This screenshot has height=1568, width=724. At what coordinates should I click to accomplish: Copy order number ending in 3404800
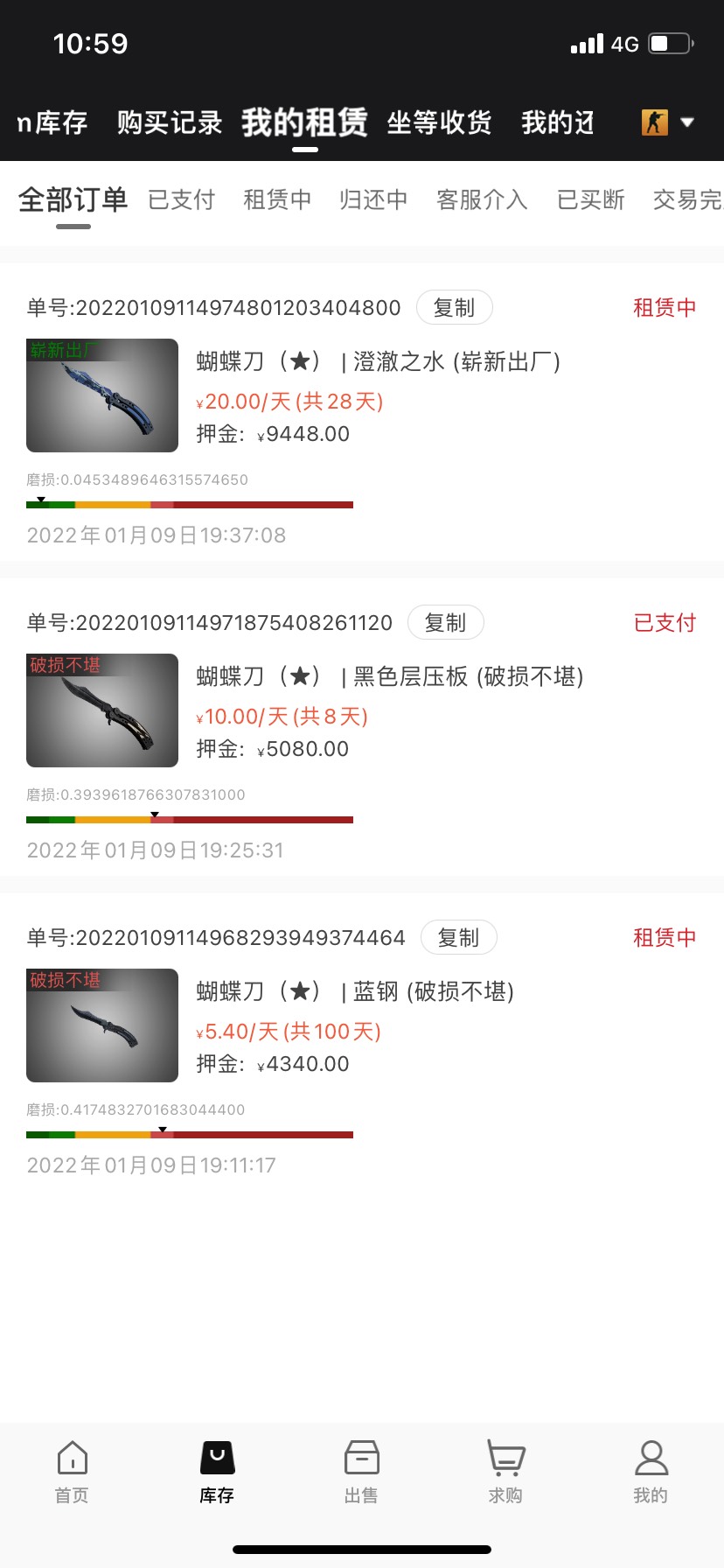pyautogui.click(x=454, y=307)
